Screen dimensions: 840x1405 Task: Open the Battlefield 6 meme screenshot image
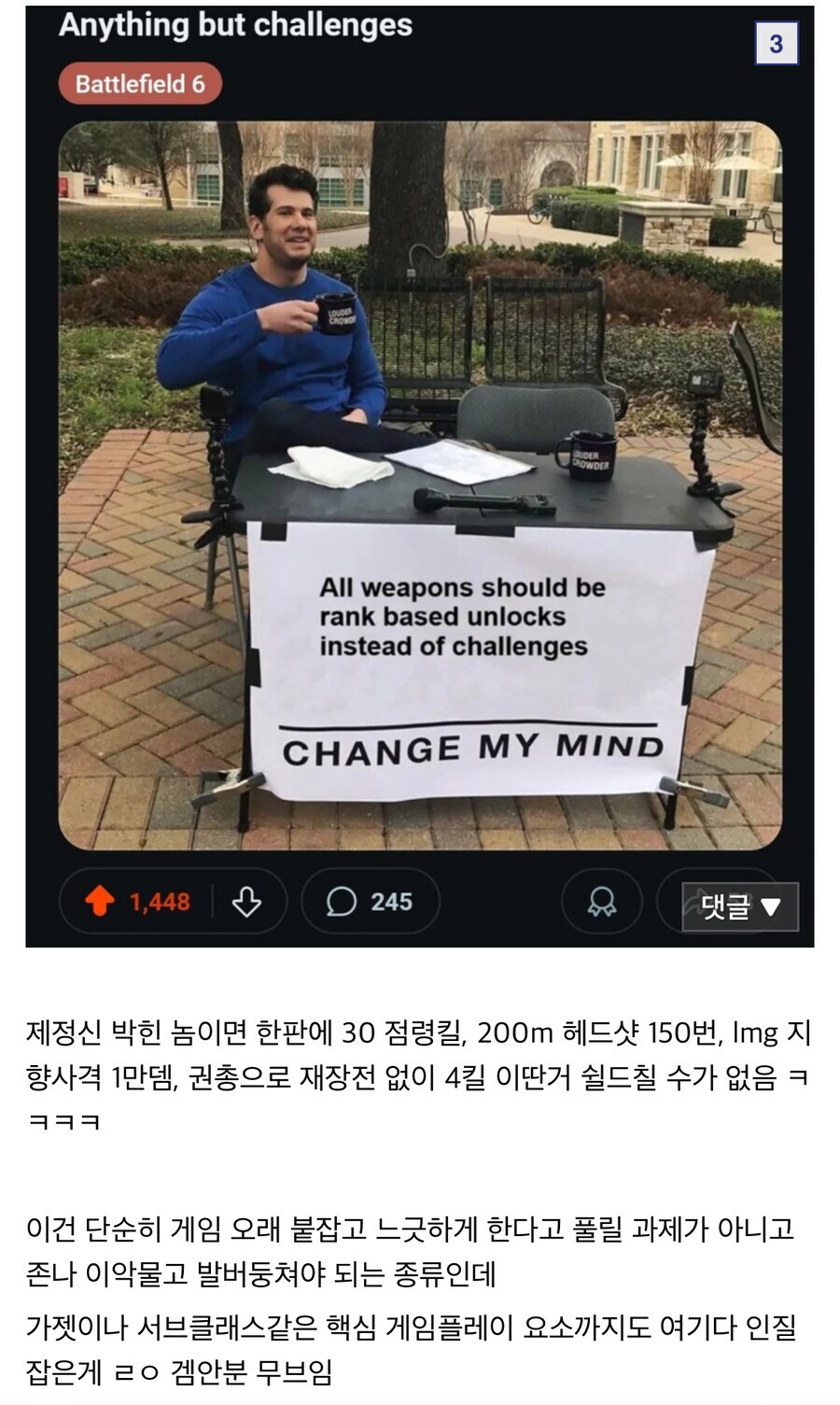[420, 485]
